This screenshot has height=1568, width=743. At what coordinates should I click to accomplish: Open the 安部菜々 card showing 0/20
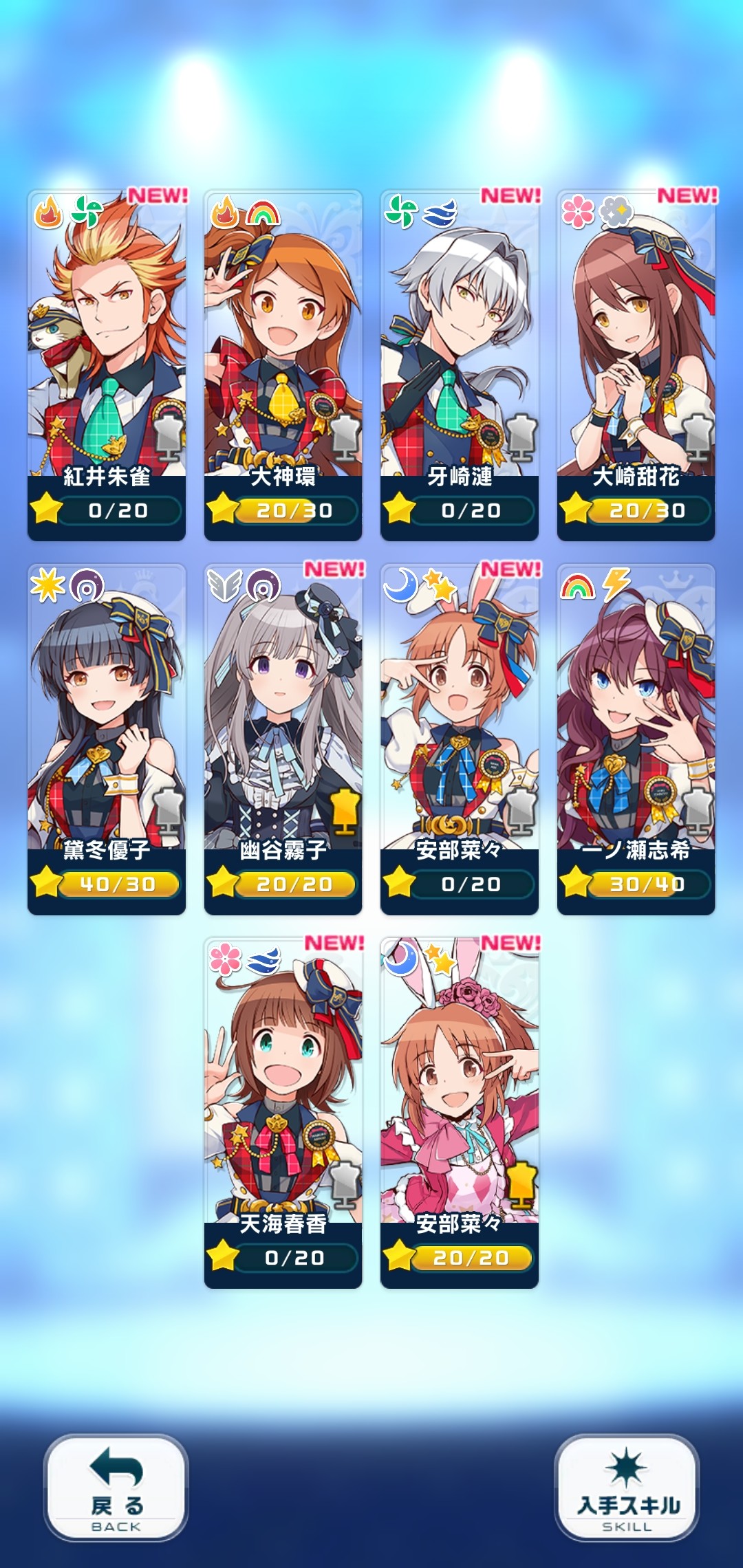pos(460,739)
